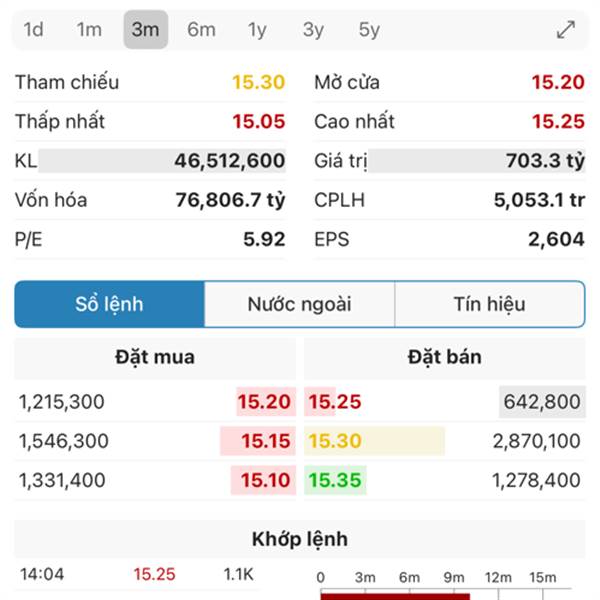Choose the 15.10 bid price
Viewport: 600px width, 600px height.
[264, 480]
